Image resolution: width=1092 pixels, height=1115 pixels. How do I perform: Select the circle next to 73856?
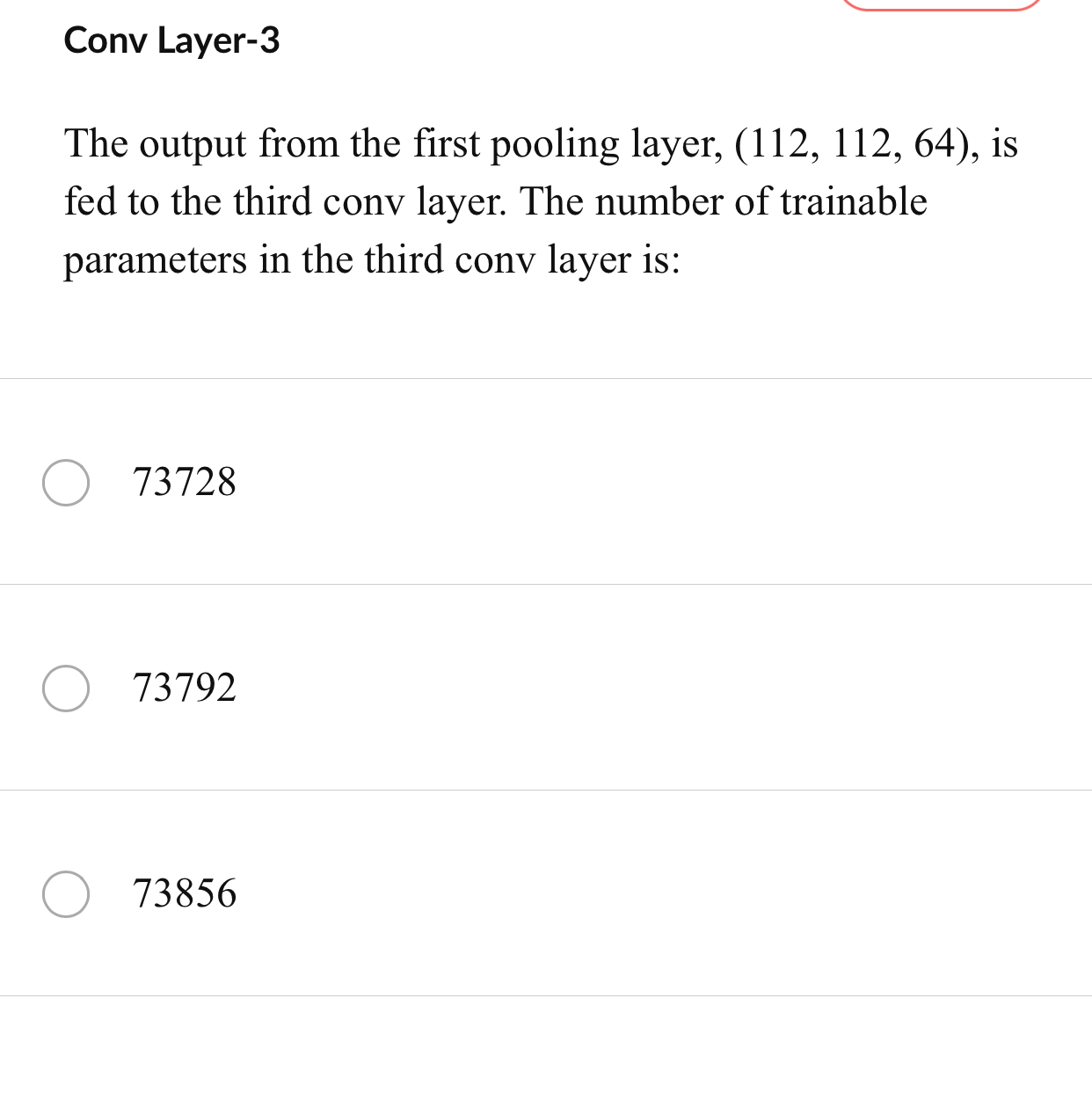65,895
